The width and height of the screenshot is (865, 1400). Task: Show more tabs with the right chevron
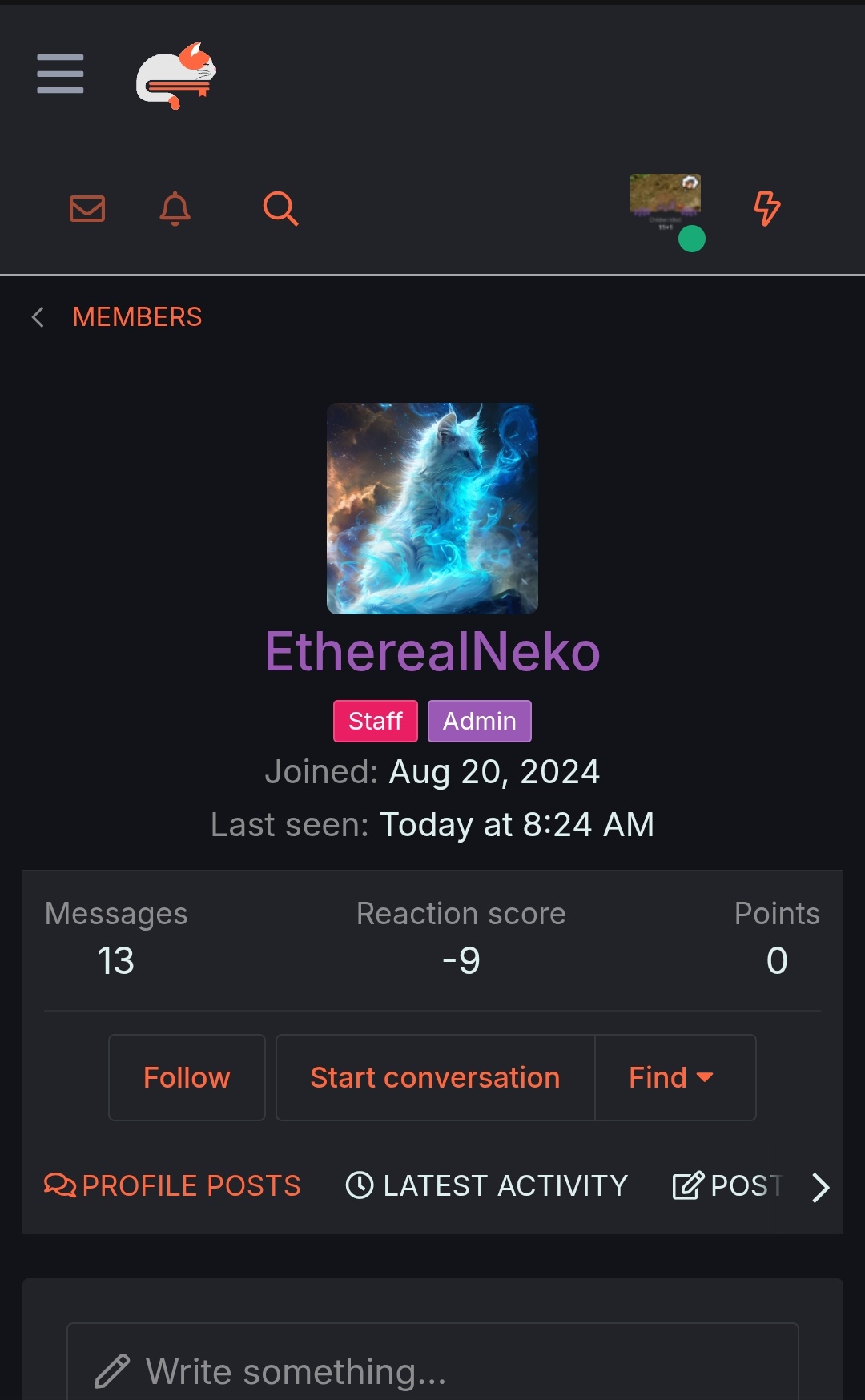[820, 1187]
